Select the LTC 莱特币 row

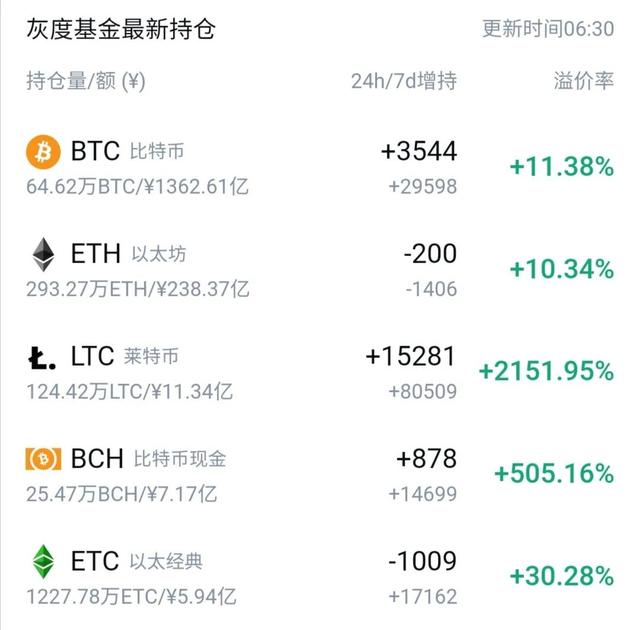pyautogui.click(x=320, y=371)
